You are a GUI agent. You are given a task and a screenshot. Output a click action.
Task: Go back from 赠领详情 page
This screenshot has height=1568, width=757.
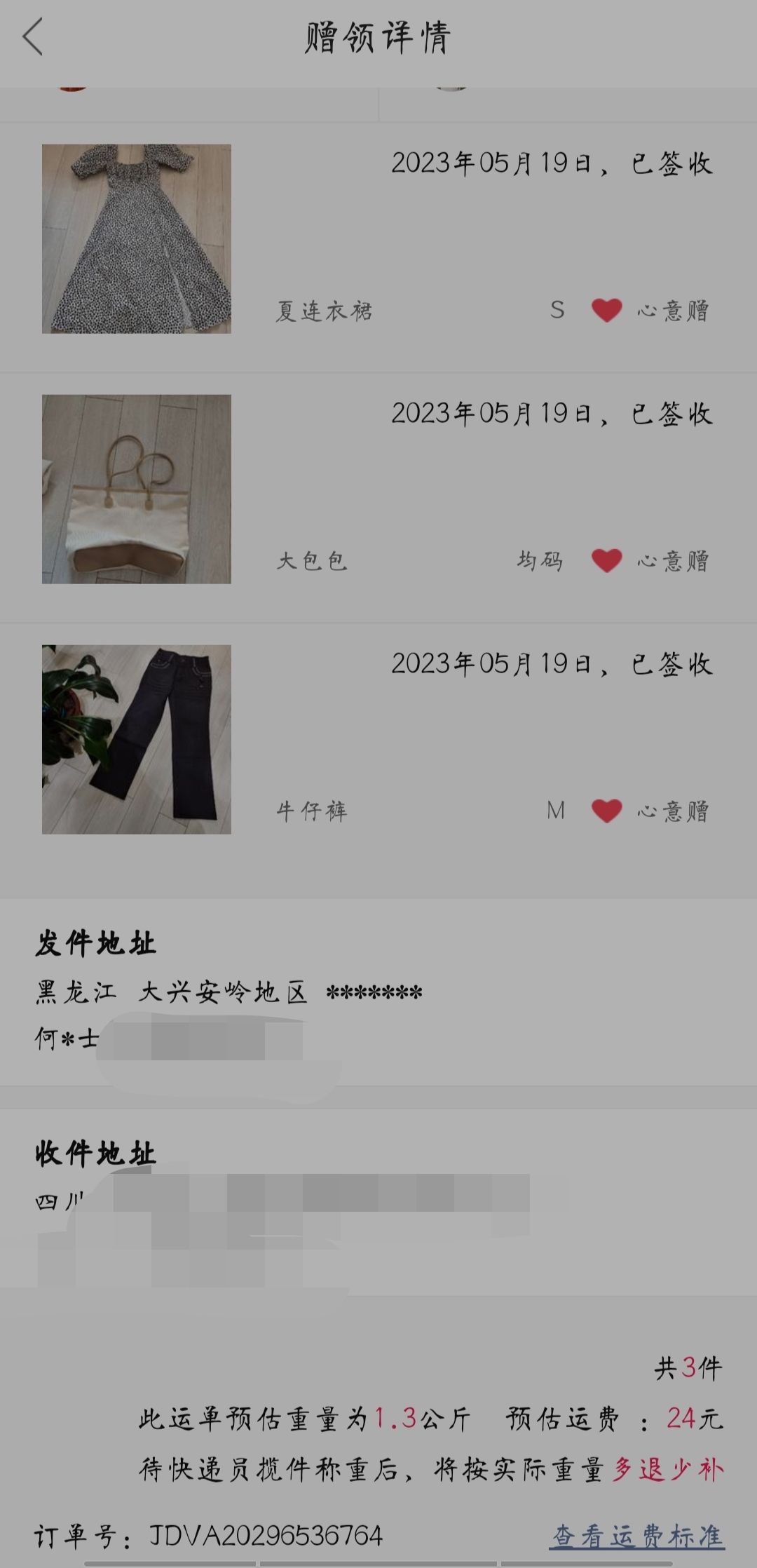click(33, 36)
